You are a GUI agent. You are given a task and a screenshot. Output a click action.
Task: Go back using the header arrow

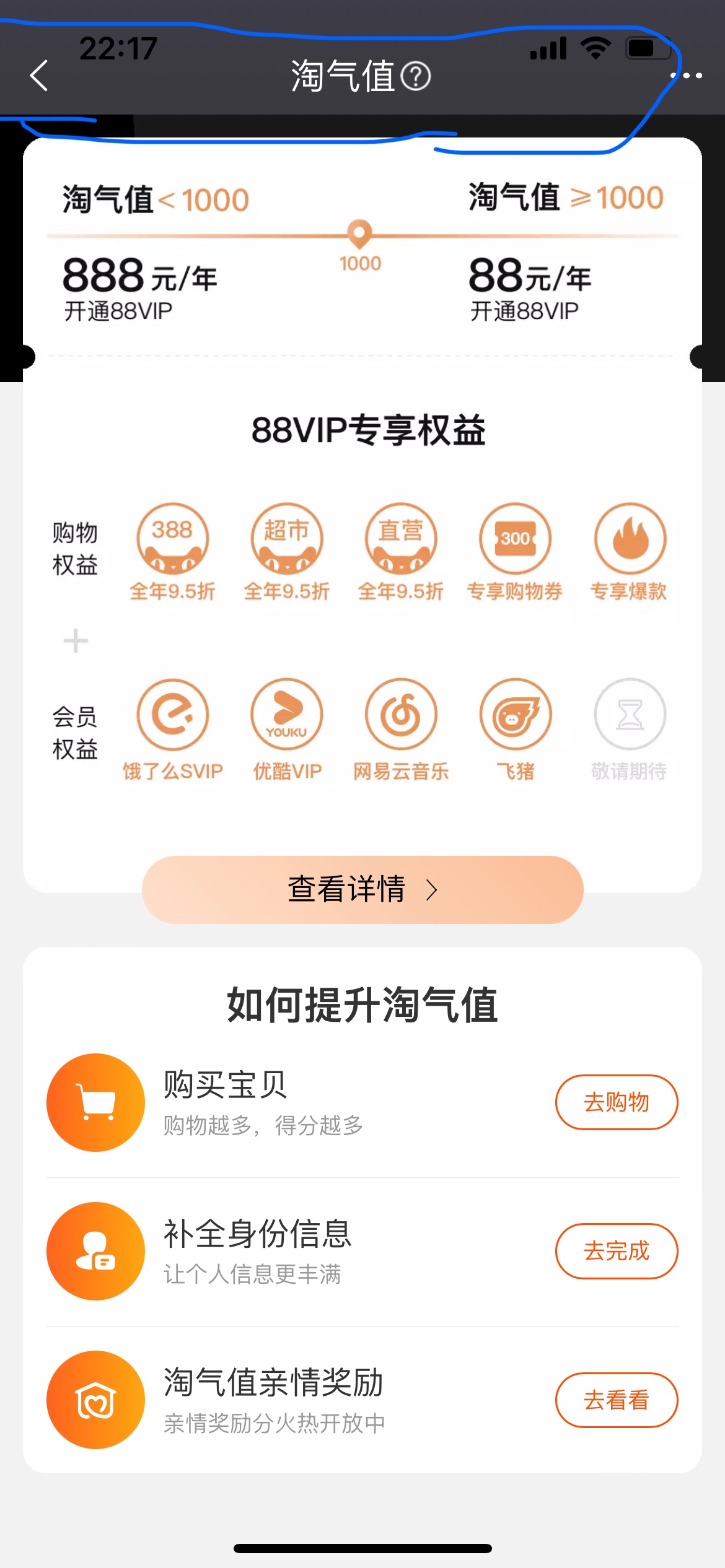pyautogui.click(x=39, y=76)
